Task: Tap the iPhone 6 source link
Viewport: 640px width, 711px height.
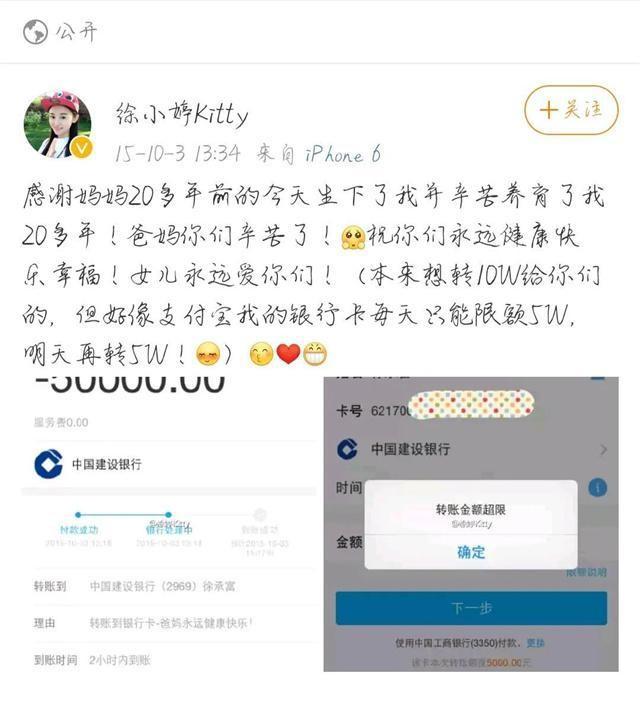Action: pyautogui.click(x=343, y=155)
